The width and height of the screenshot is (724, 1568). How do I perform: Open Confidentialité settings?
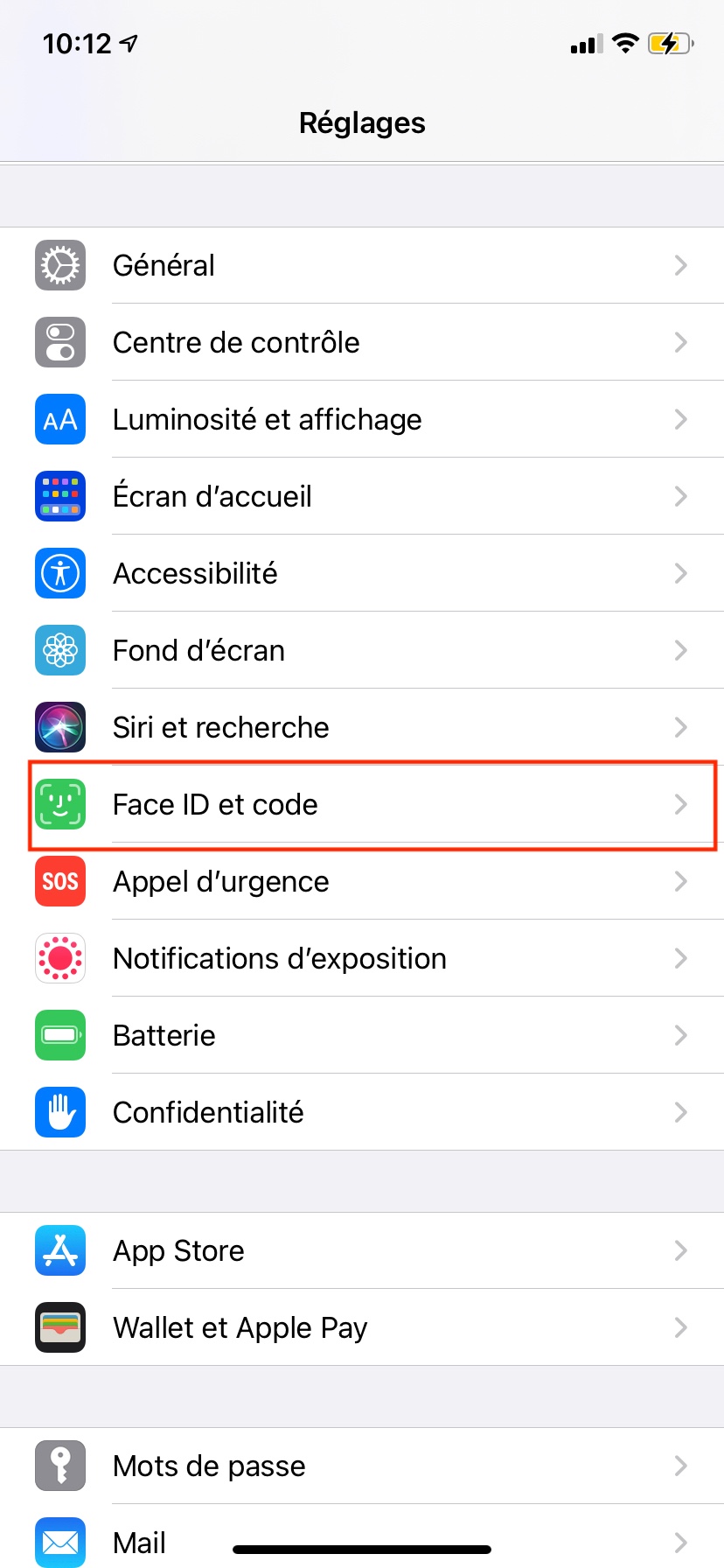tap(362, 1112)
